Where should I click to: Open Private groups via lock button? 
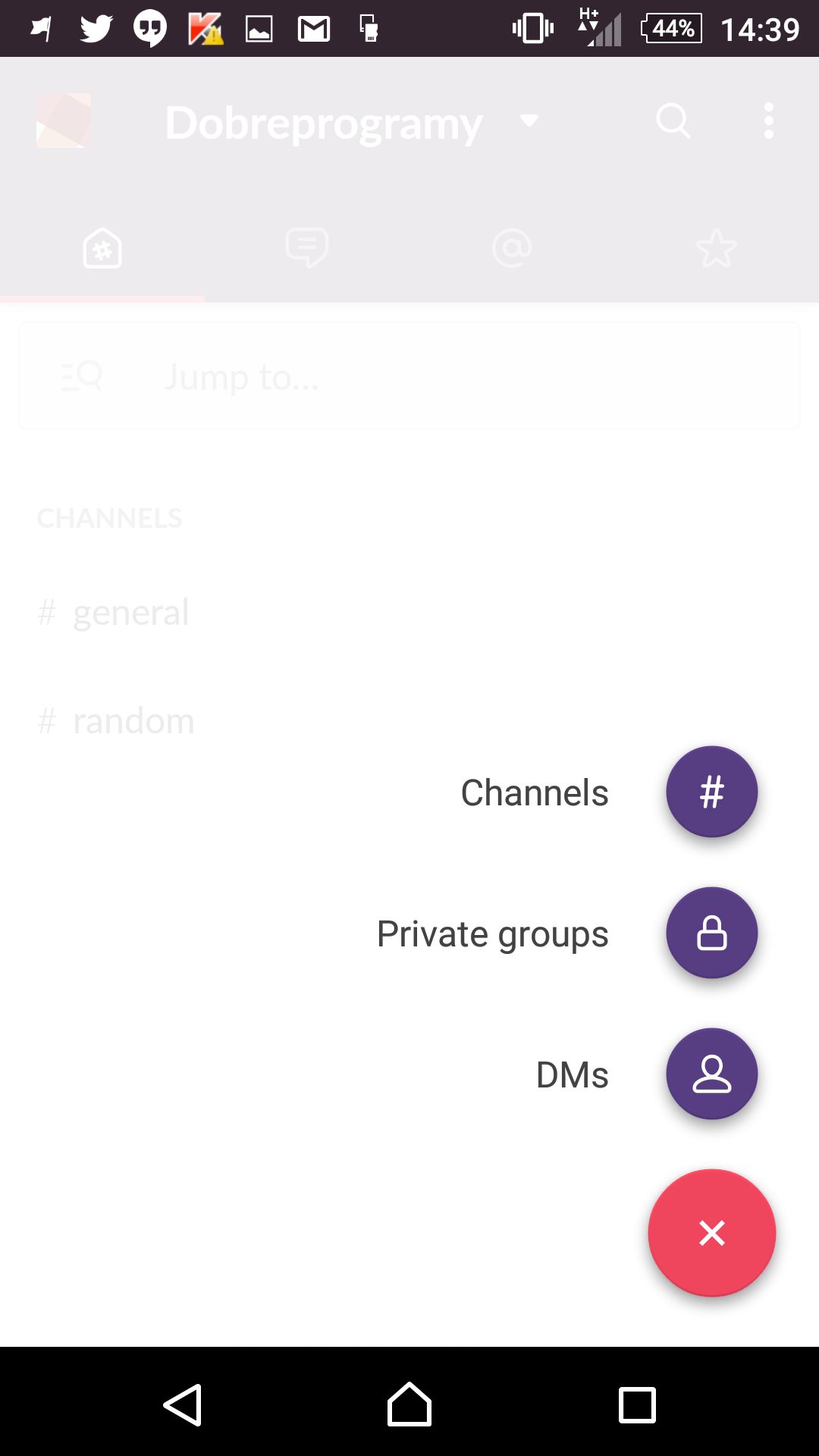pyautogui.click(x=711, y=933)
